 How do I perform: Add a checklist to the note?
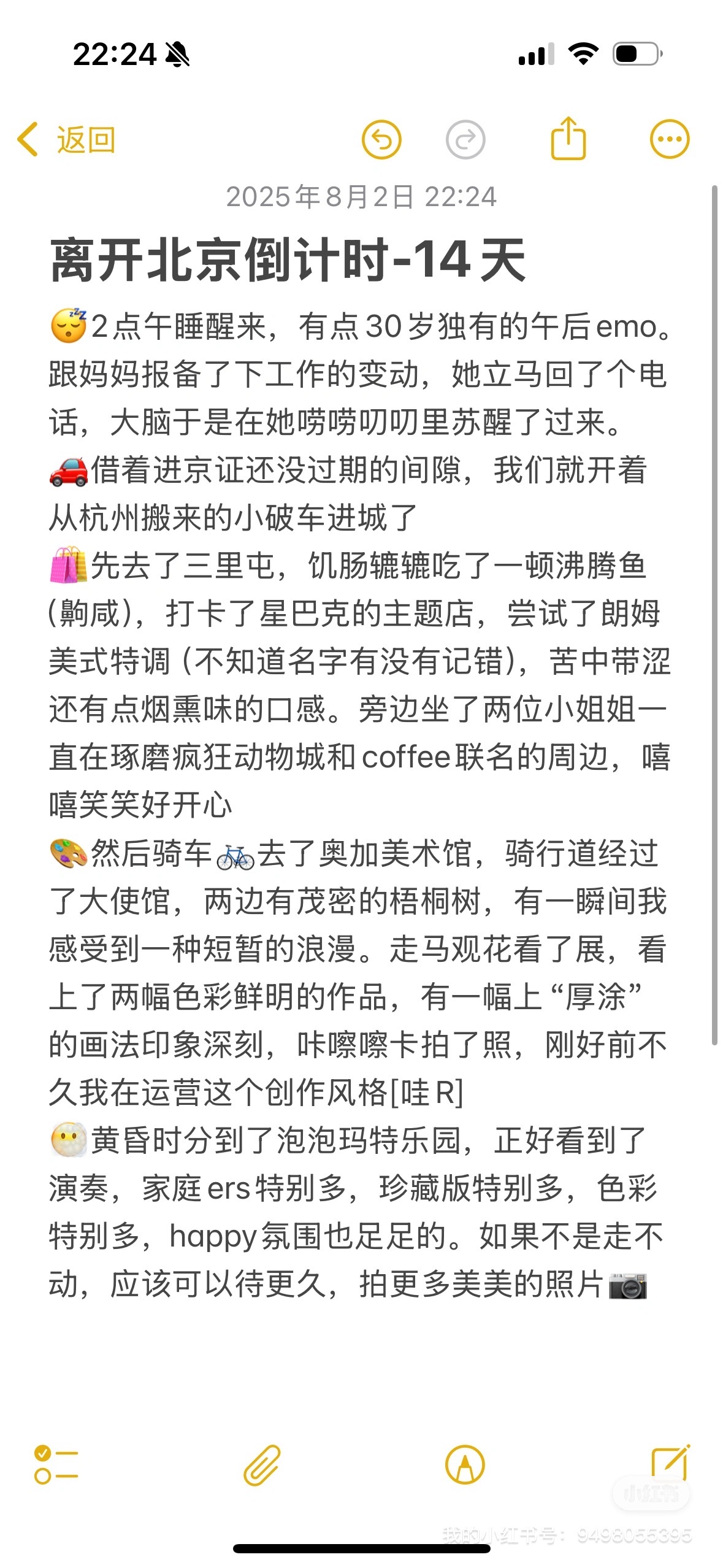click(x=56, y=1465)
